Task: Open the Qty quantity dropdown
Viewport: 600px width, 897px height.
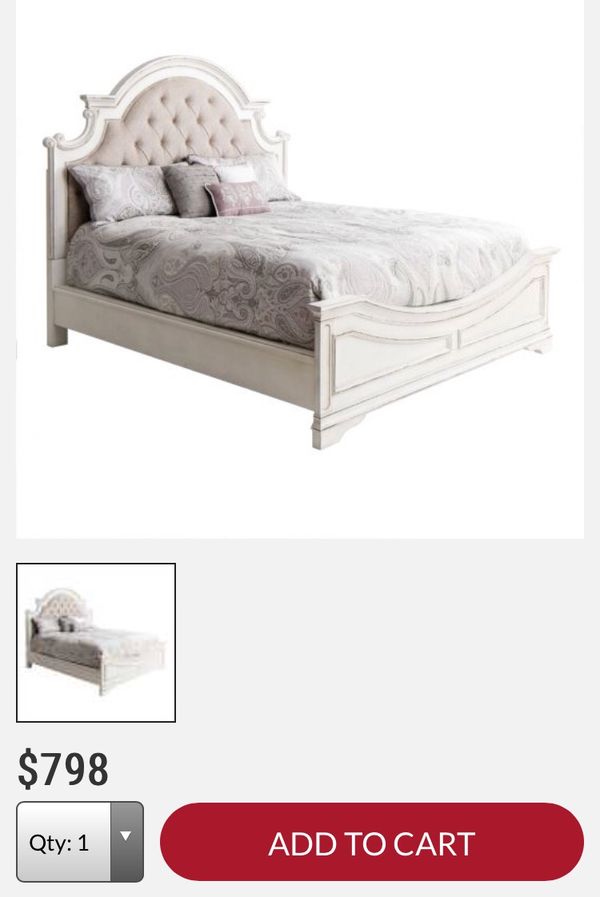Action: [80, 842]
